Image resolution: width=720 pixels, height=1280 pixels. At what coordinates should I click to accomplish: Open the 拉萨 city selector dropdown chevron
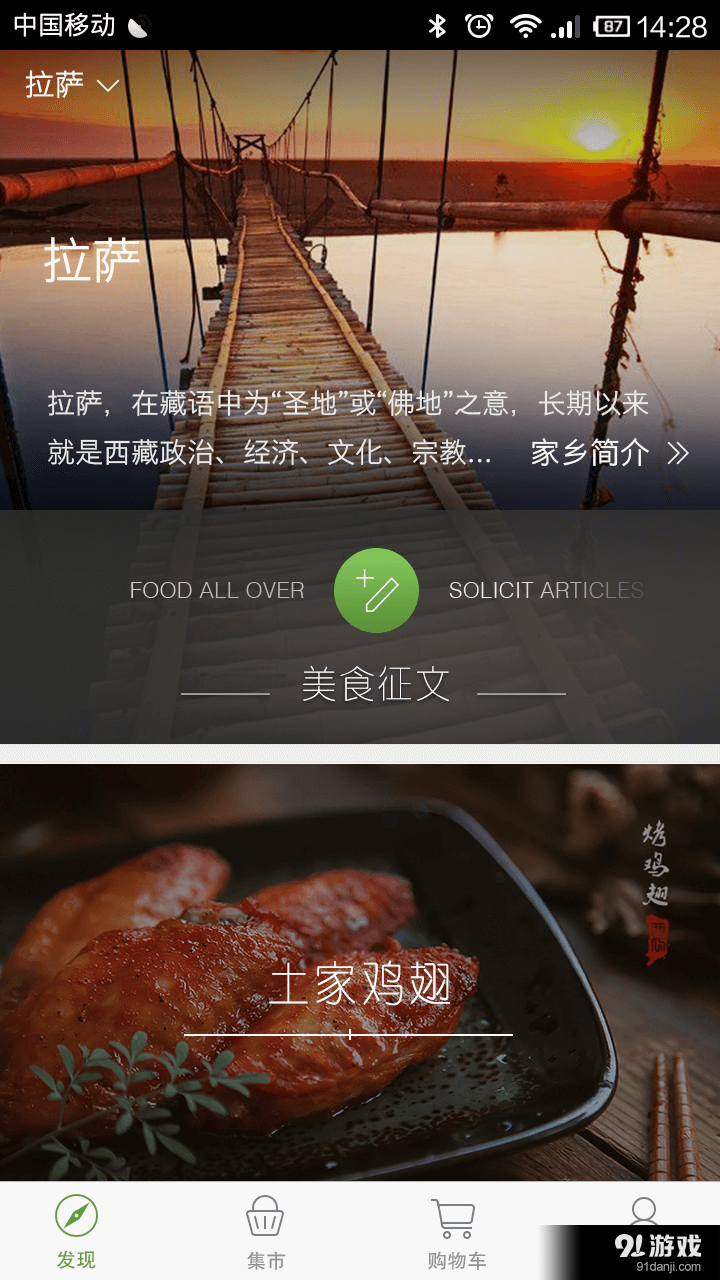click(x=106, y=84)
